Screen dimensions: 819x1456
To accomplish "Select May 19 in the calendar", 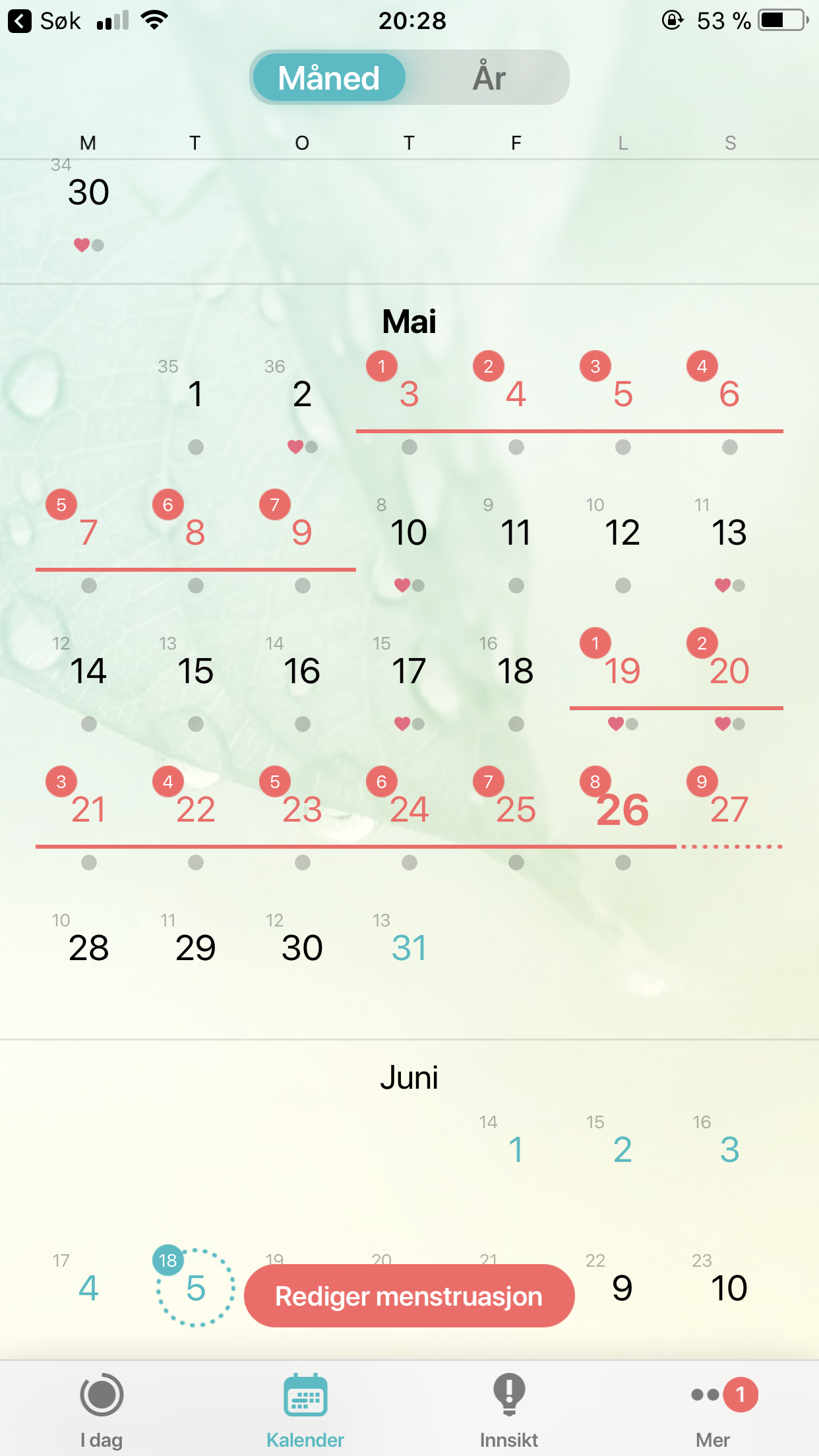I will (x=622, y=671).
